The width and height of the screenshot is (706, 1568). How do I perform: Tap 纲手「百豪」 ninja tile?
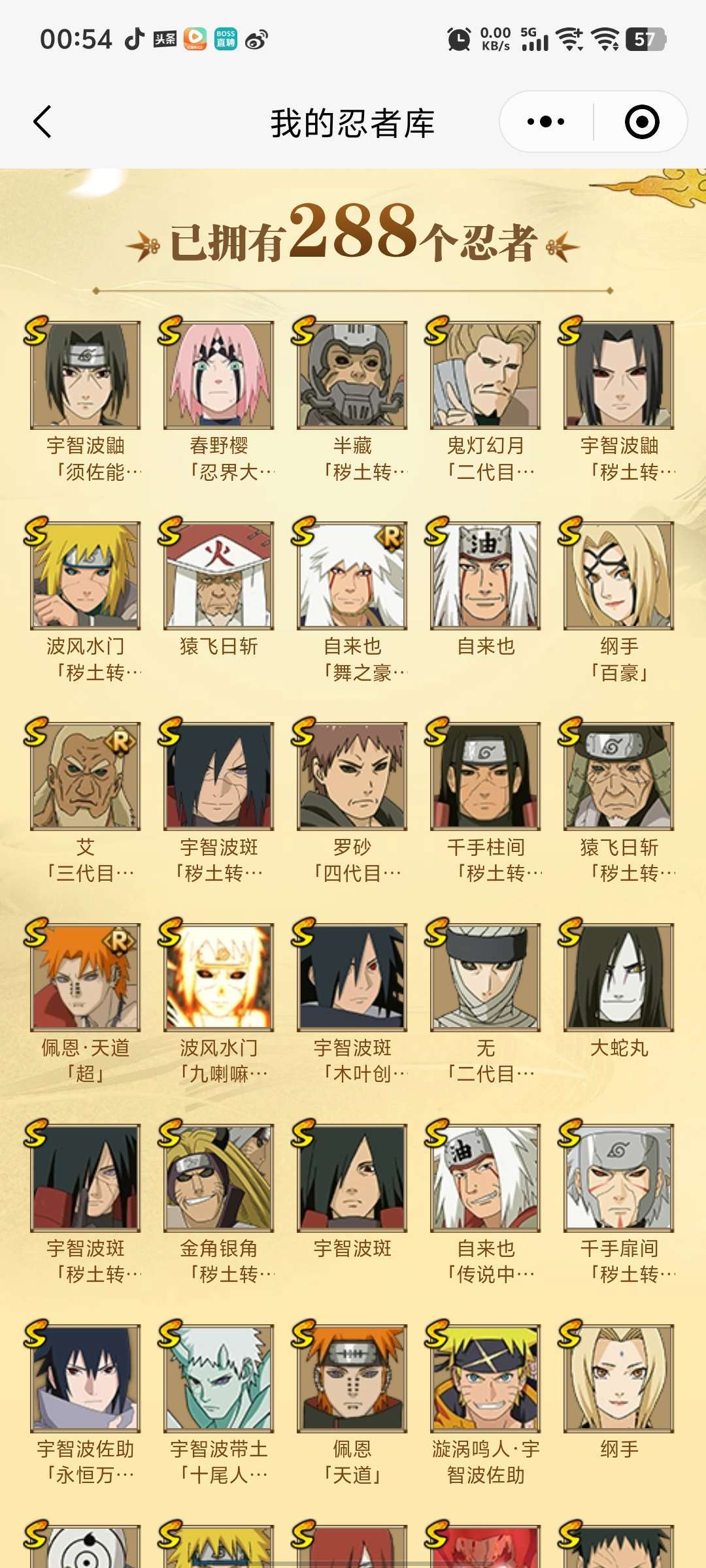[x=618, y=576]
